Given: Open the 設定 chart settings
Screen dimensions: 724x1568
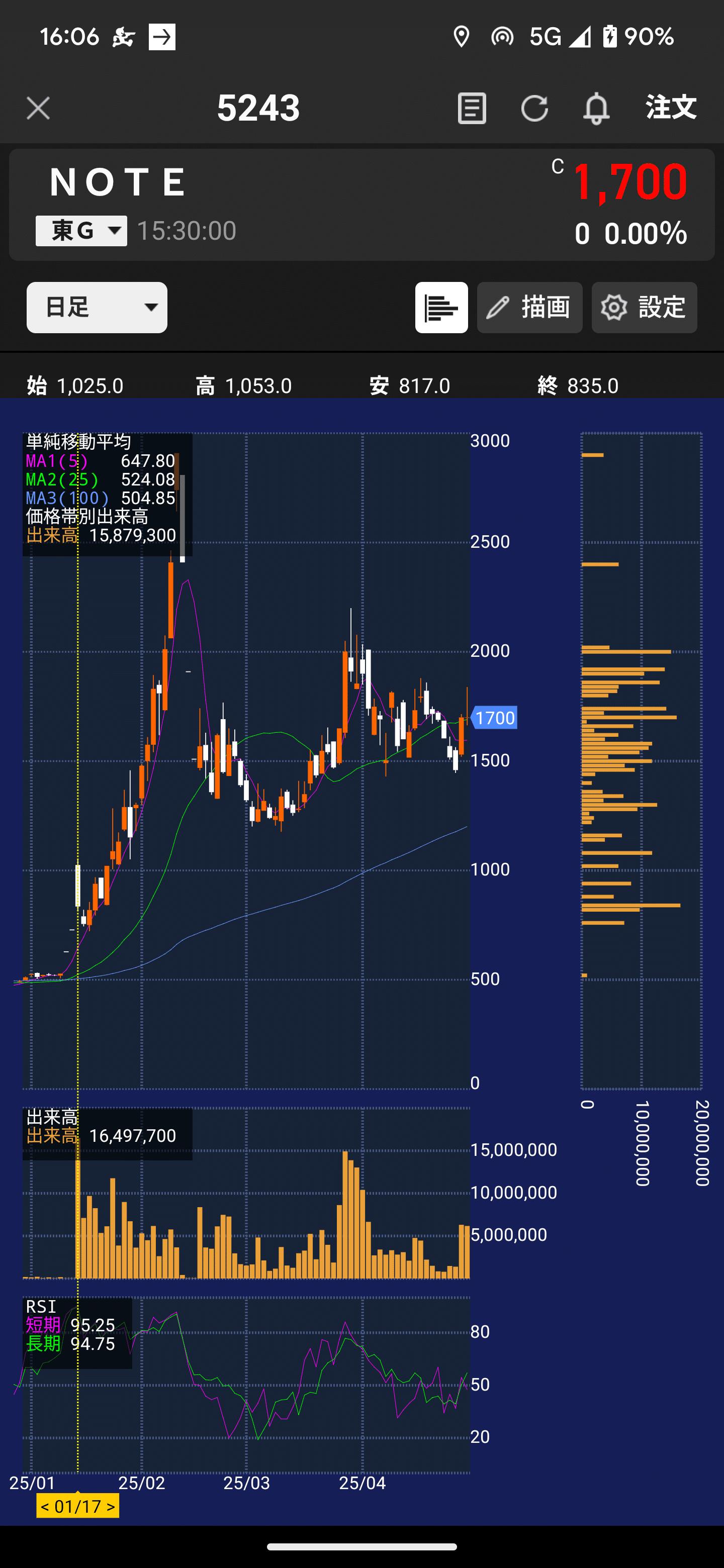Looking at the screenshot, I should click(644, 308).
